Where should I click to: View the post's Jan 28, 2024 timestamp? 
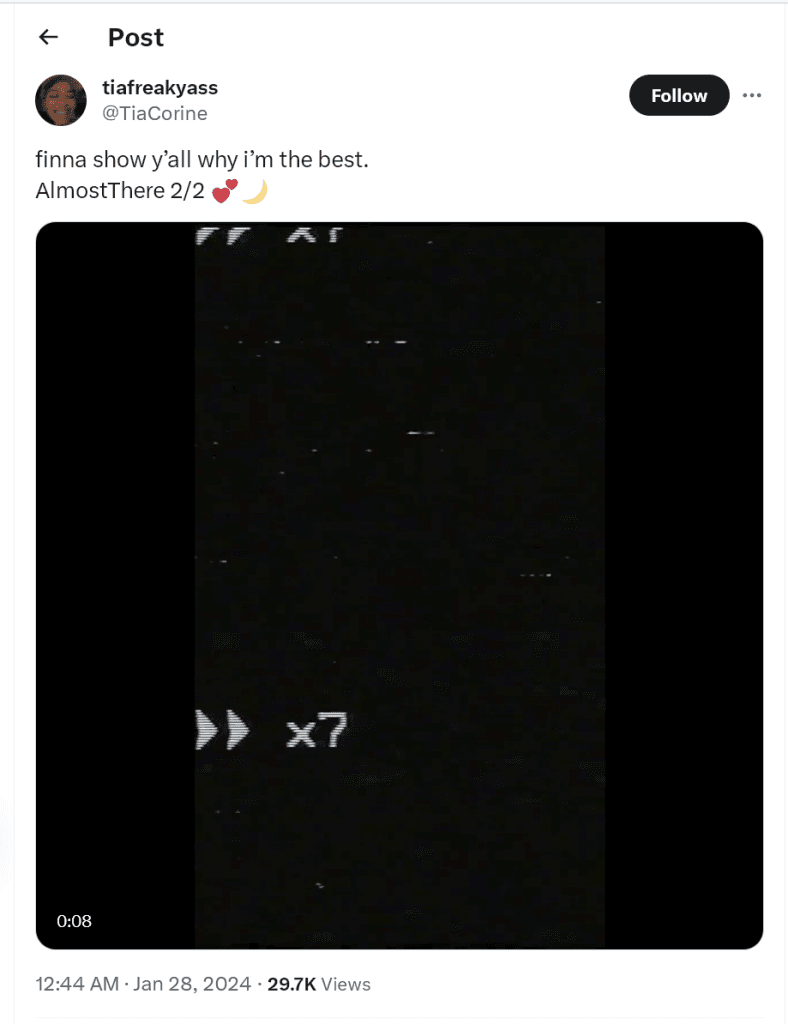(x=143, y=984)
